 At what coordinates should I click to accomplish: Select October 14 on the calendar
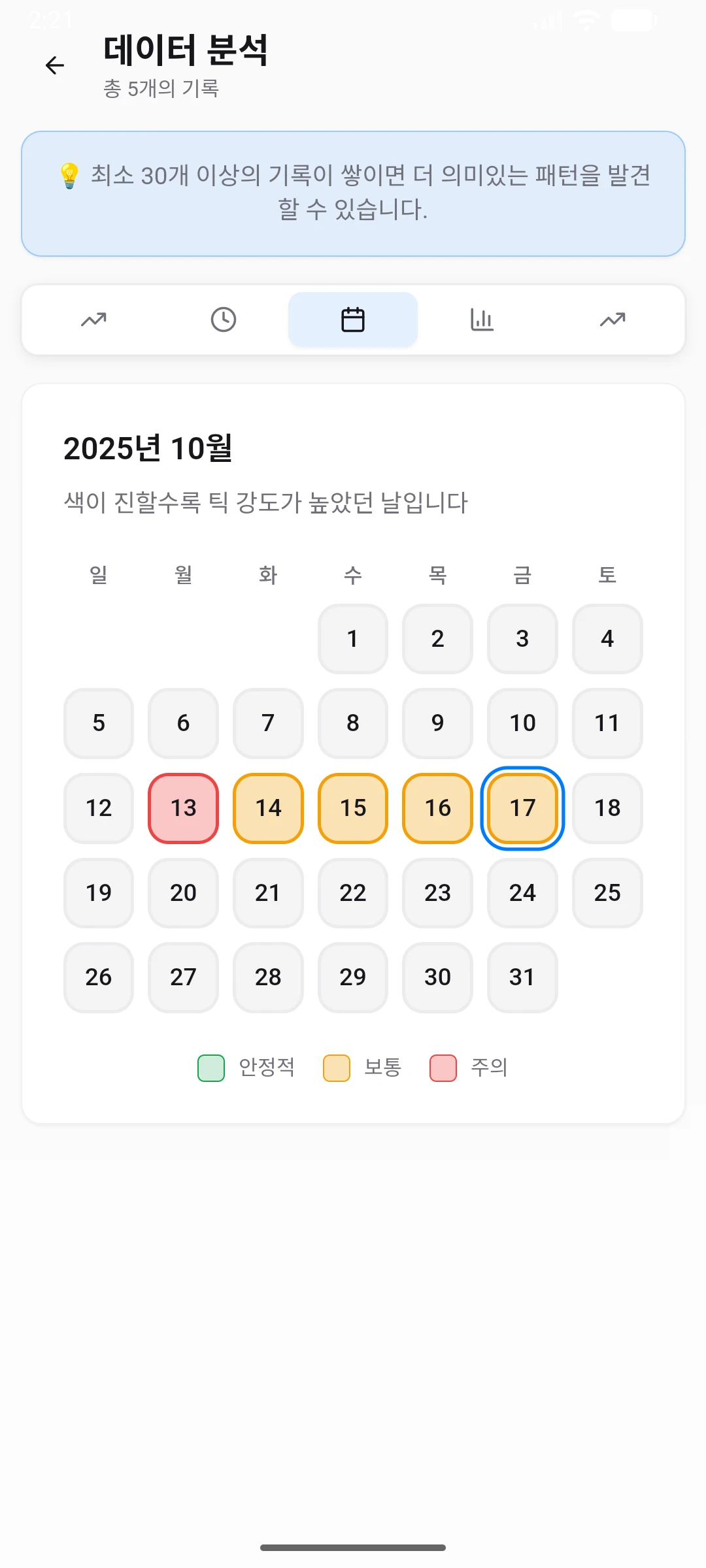[x=268, y=808]
